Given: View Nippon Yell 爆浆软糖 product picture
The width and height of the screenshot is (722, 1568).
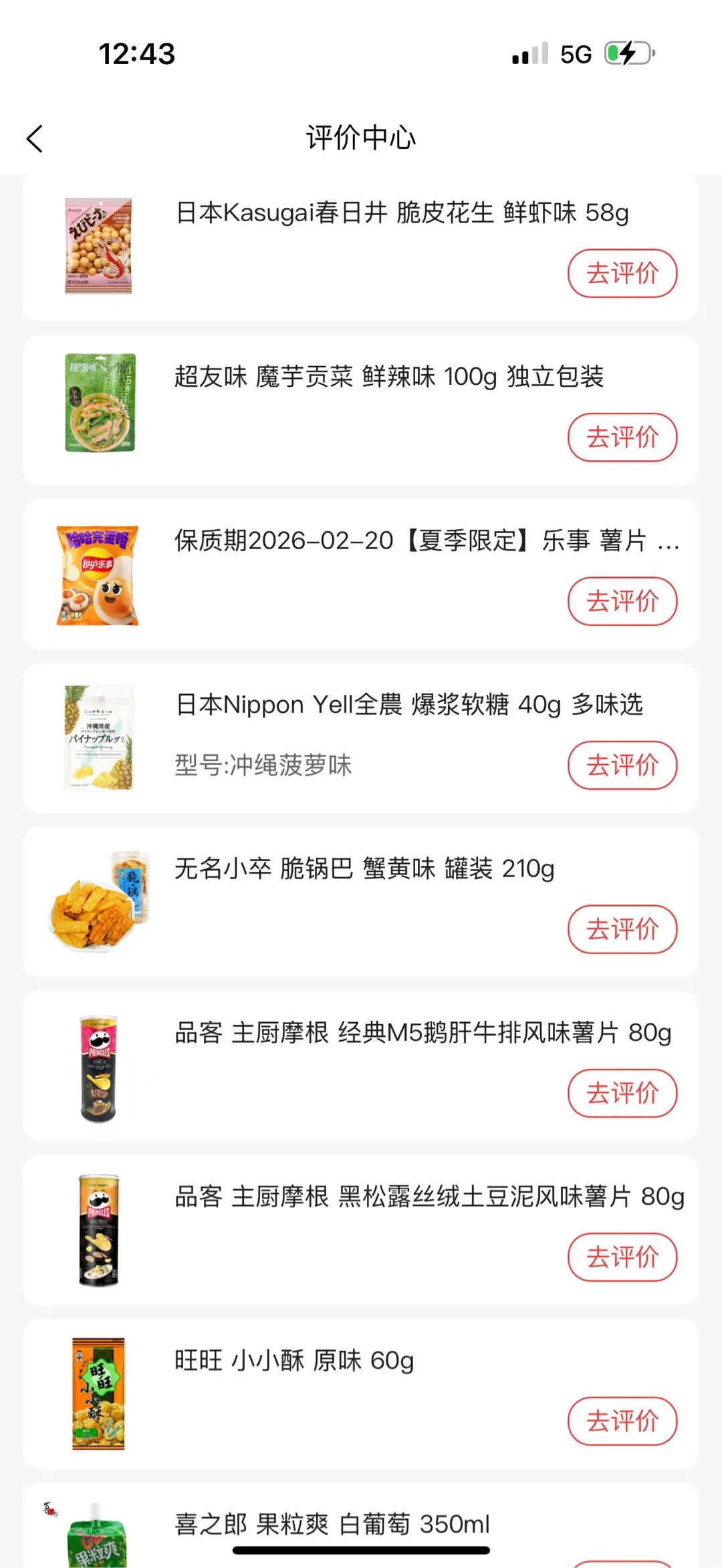Looking at the screenshot, I should (x=99, y=738).
